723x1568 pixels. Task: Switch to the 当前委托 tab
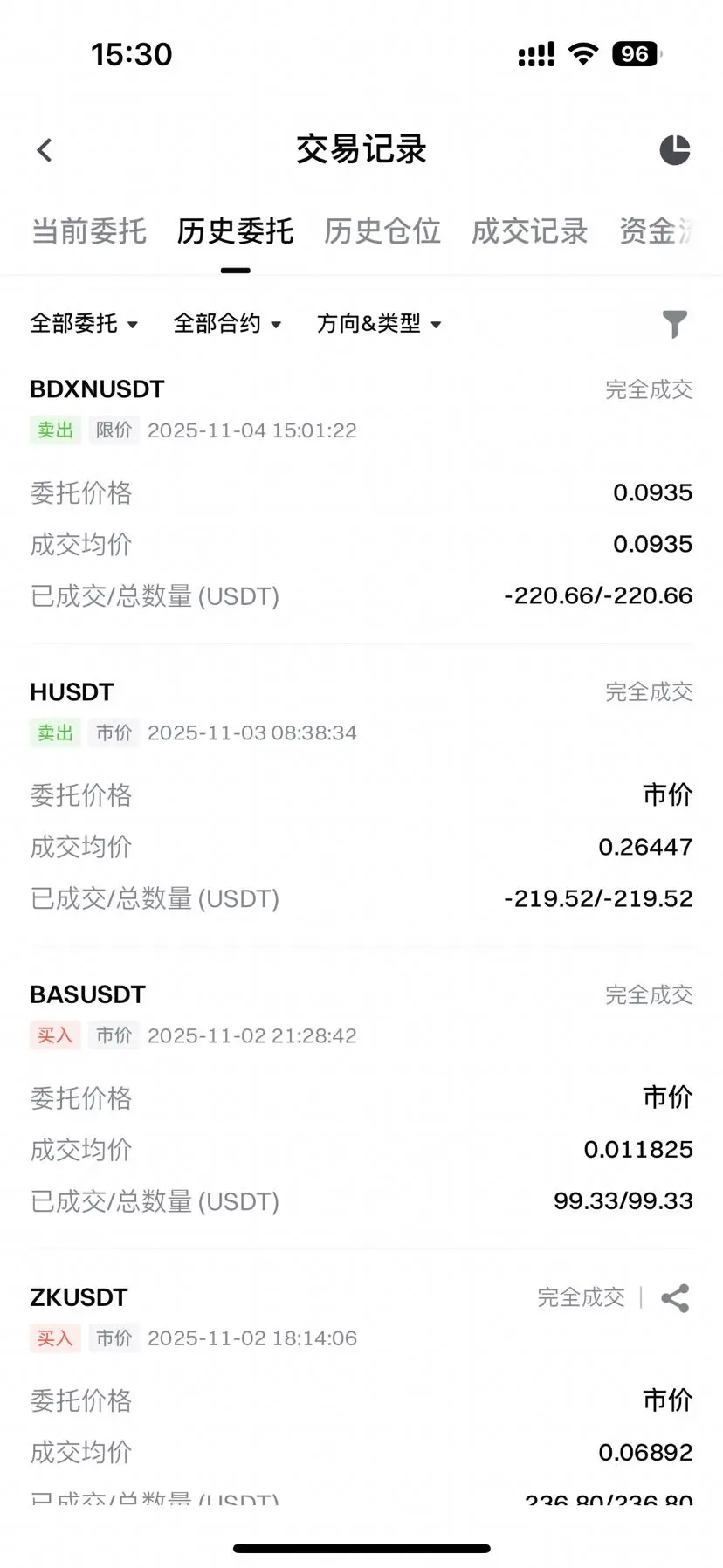click(x=89, y=231)
